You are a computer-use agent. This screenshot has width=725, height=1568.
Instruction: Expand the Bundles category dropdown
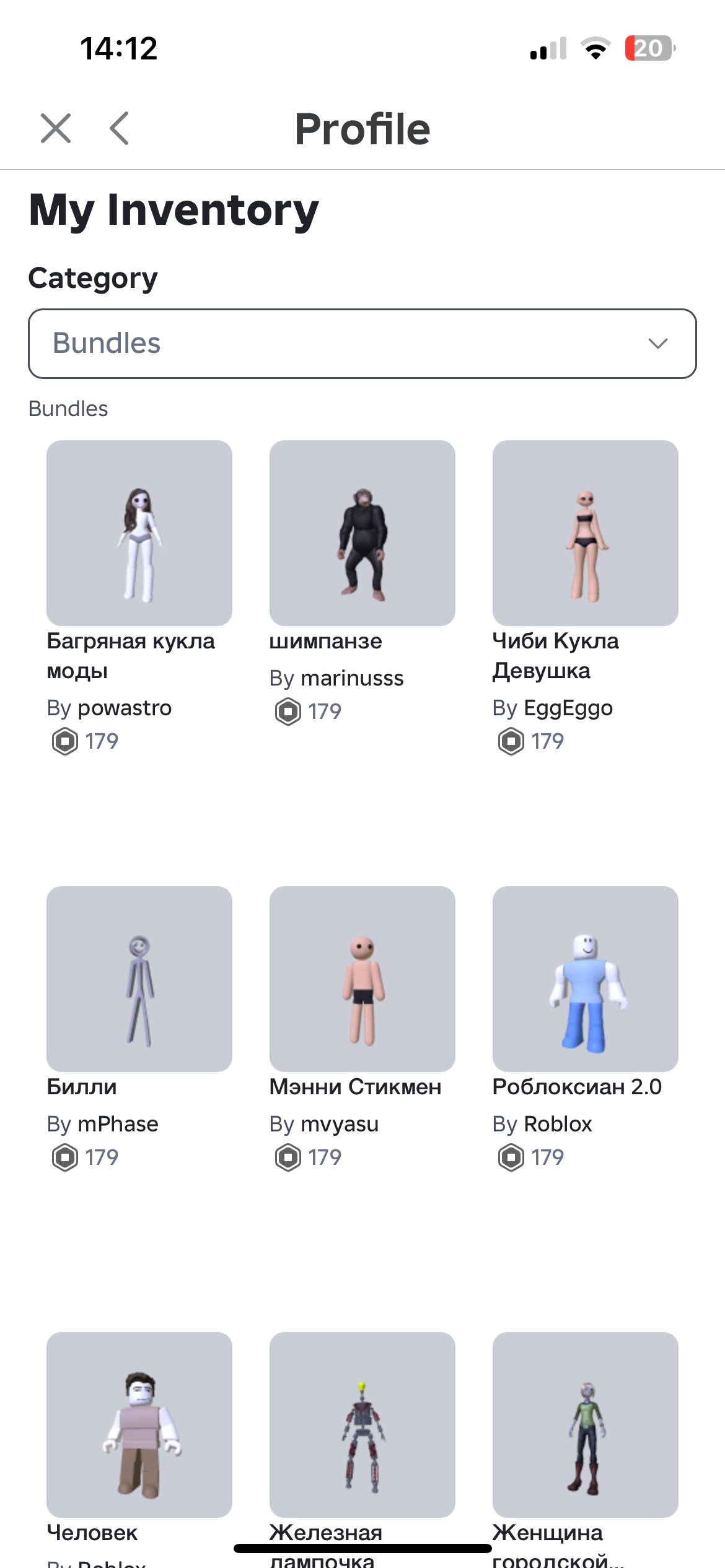(362, 344)
